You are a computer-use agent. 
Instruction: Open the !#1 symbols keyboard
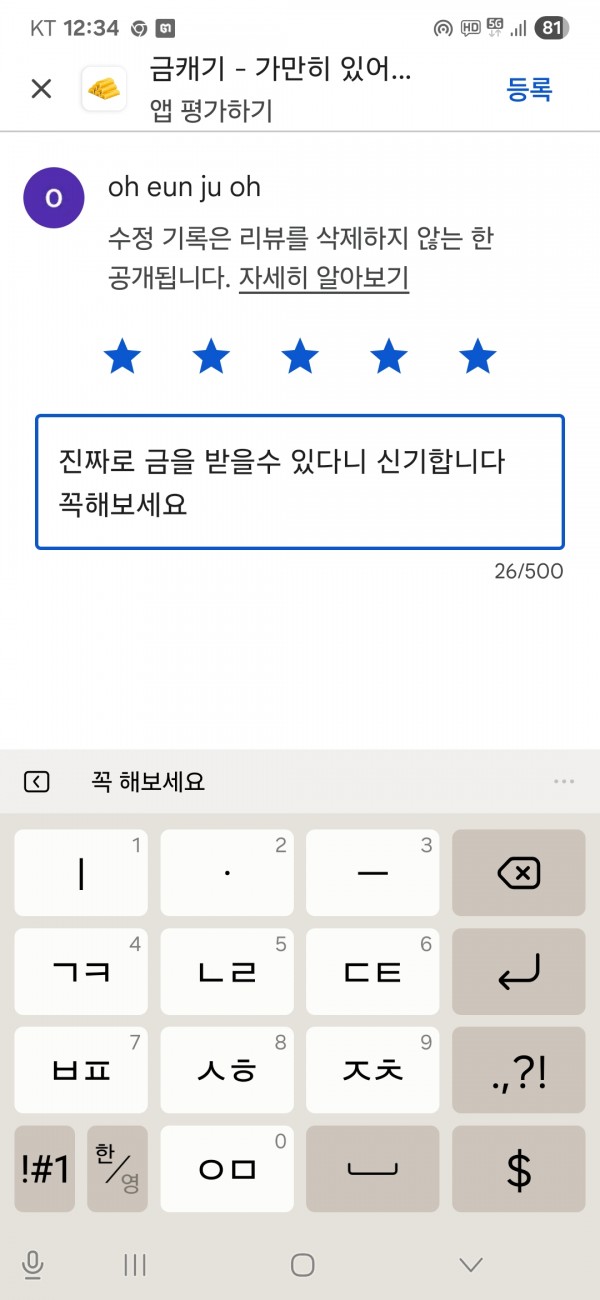coord(45,1169)
